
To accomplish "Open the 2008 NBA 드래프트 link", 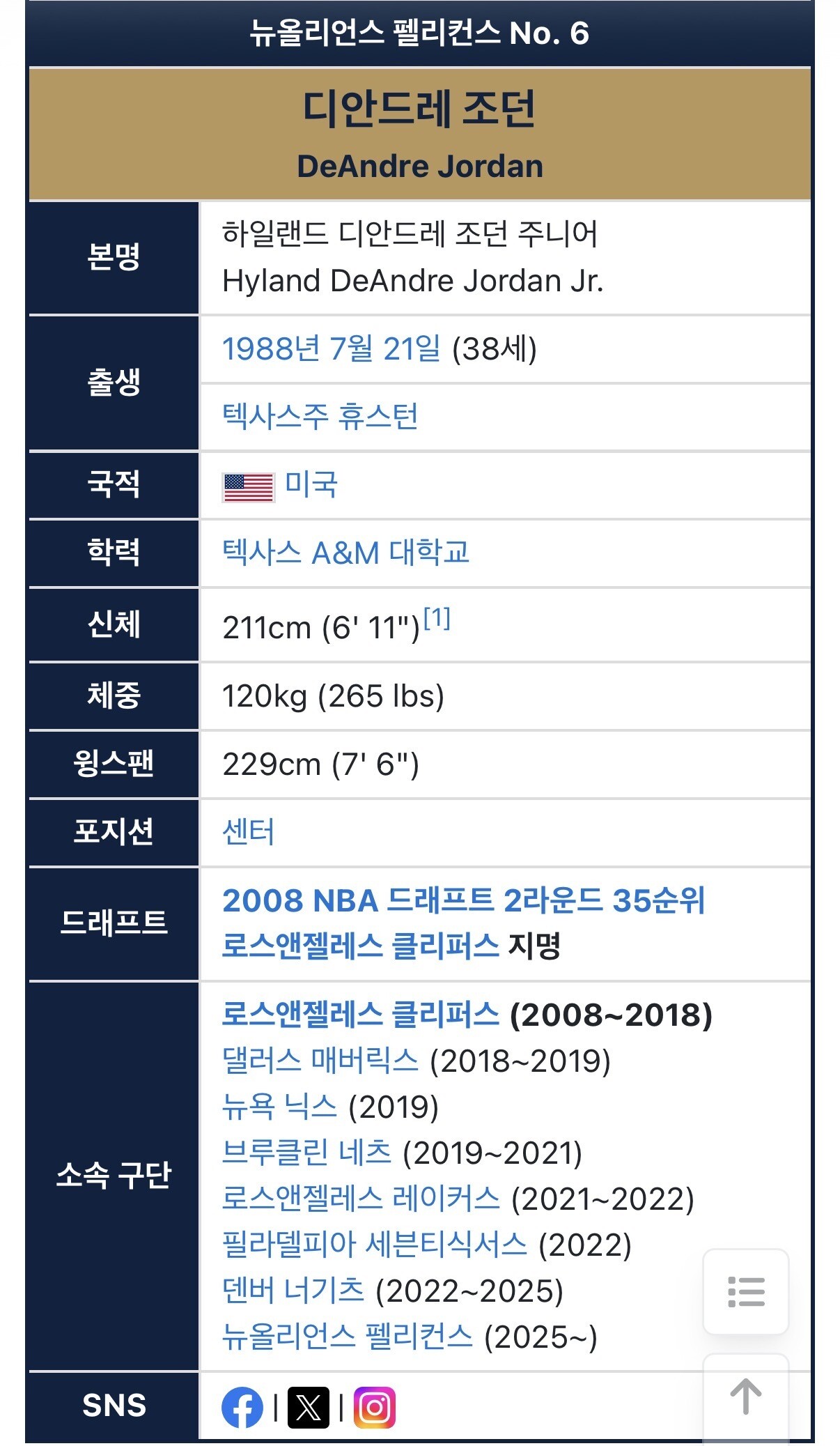I will (358, 900).
